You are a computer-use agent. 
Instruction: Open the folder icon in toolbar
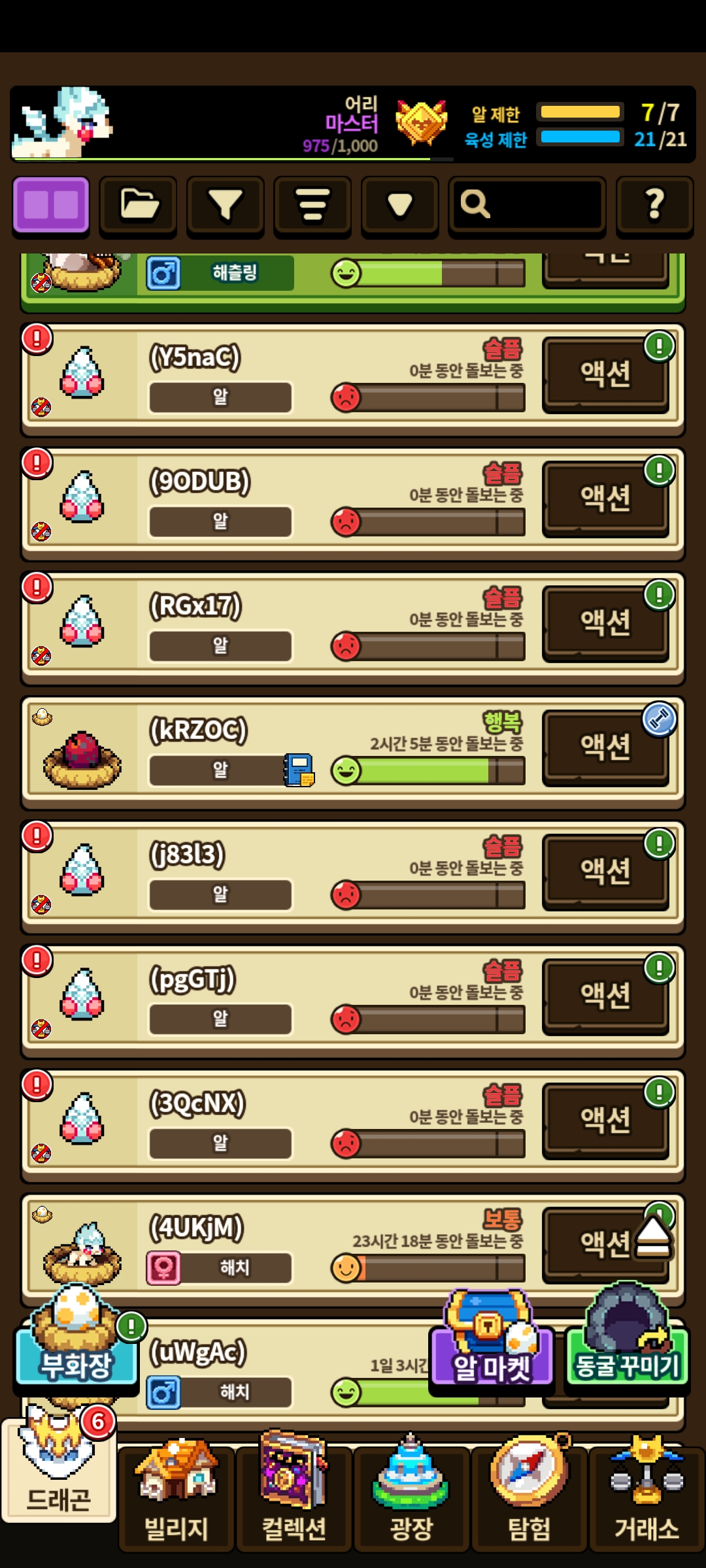tap(138, 205)
